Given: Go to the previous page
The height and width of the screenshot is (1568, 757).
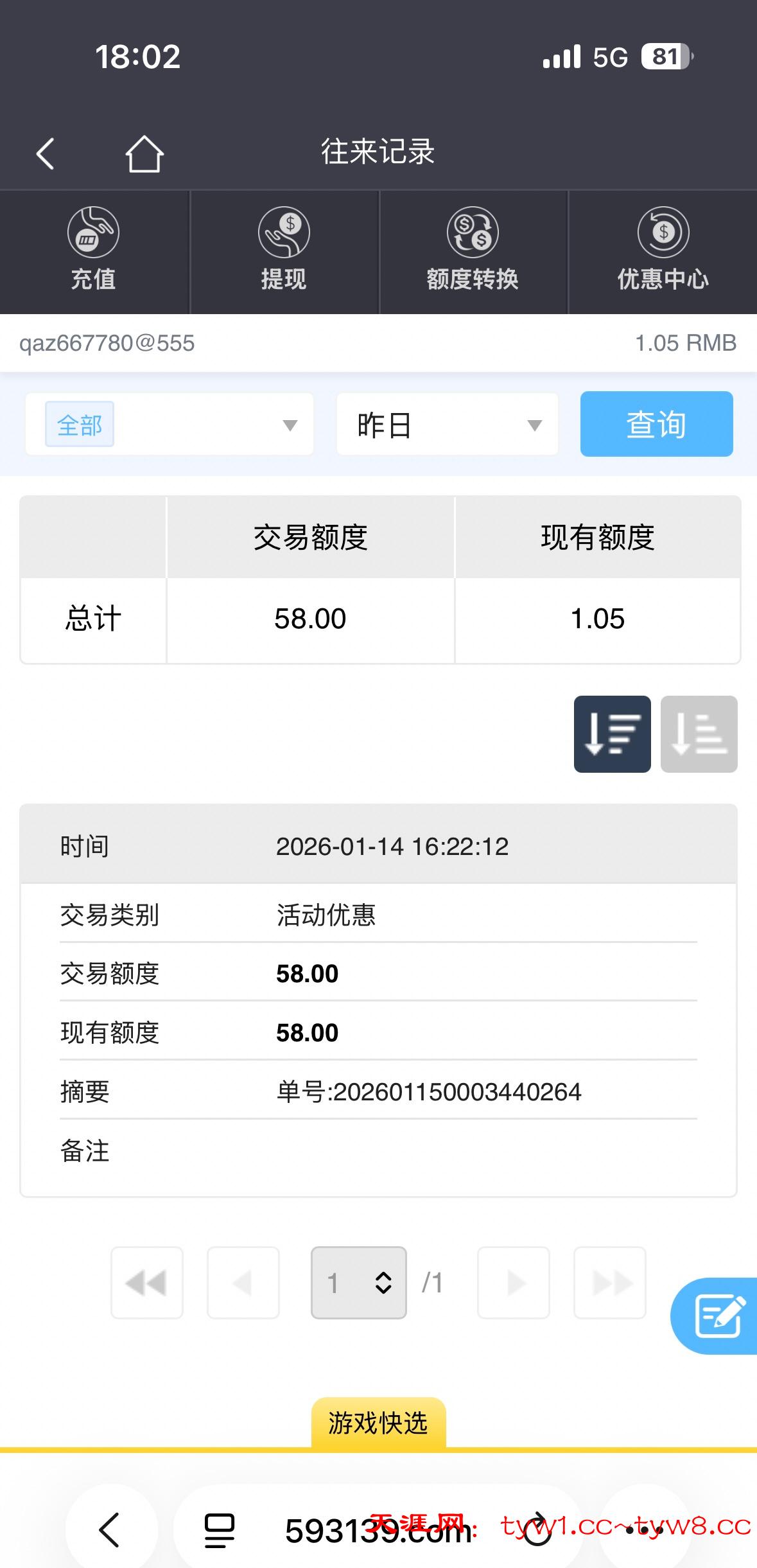Looking at the screenshot, I should pyautogui.click(x=243, y=1283).
